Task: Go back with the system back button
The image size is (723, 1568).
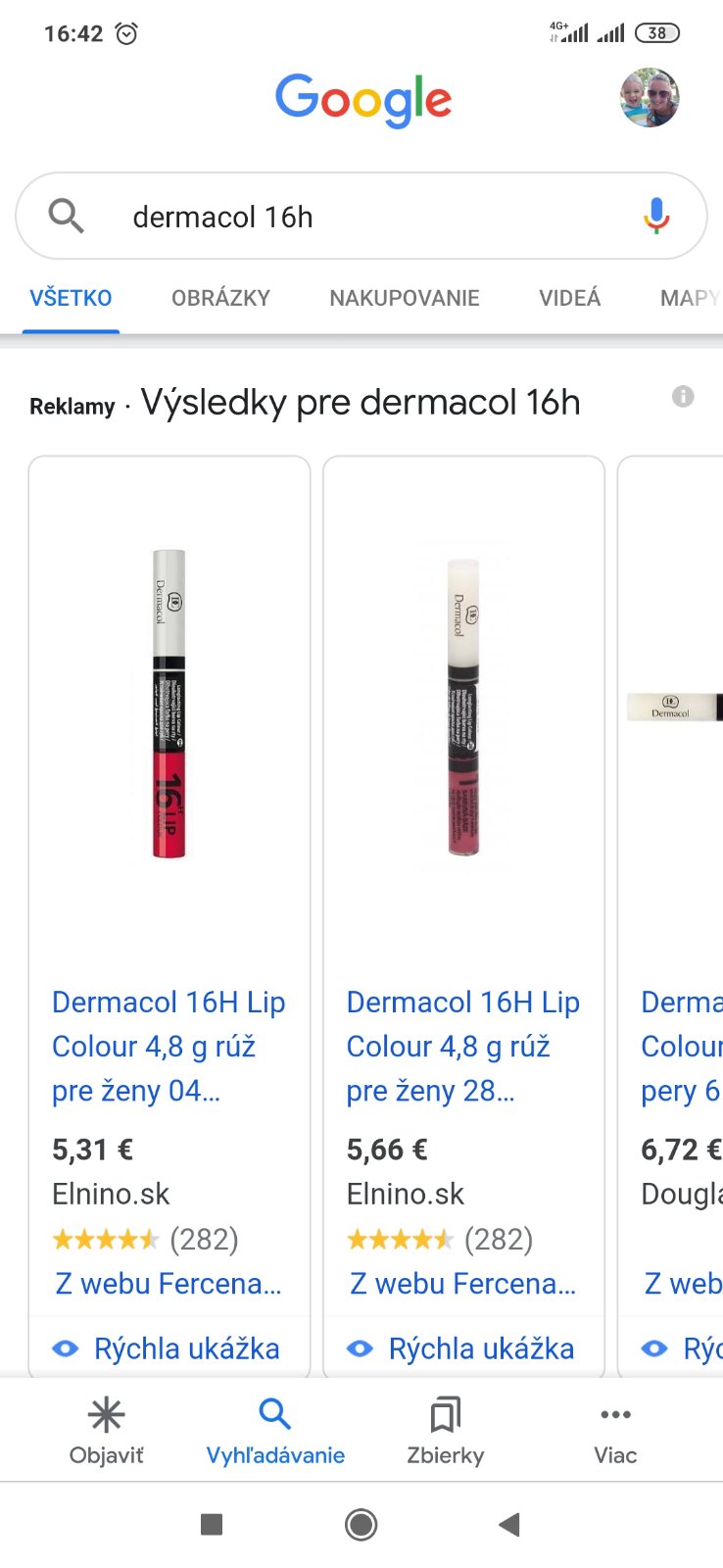Action: [508, 1524]
